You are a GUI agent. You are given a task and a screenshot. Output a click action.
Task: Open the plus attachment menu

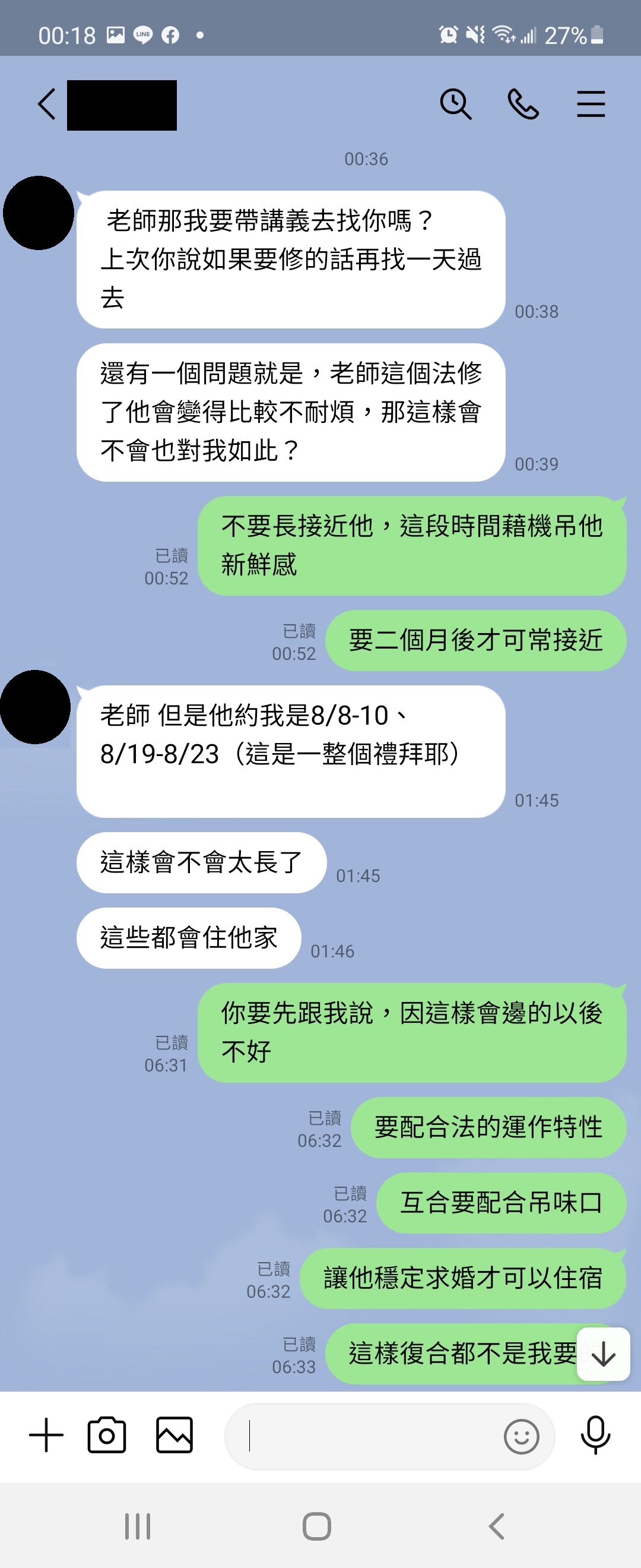[x=46, y=1435]
